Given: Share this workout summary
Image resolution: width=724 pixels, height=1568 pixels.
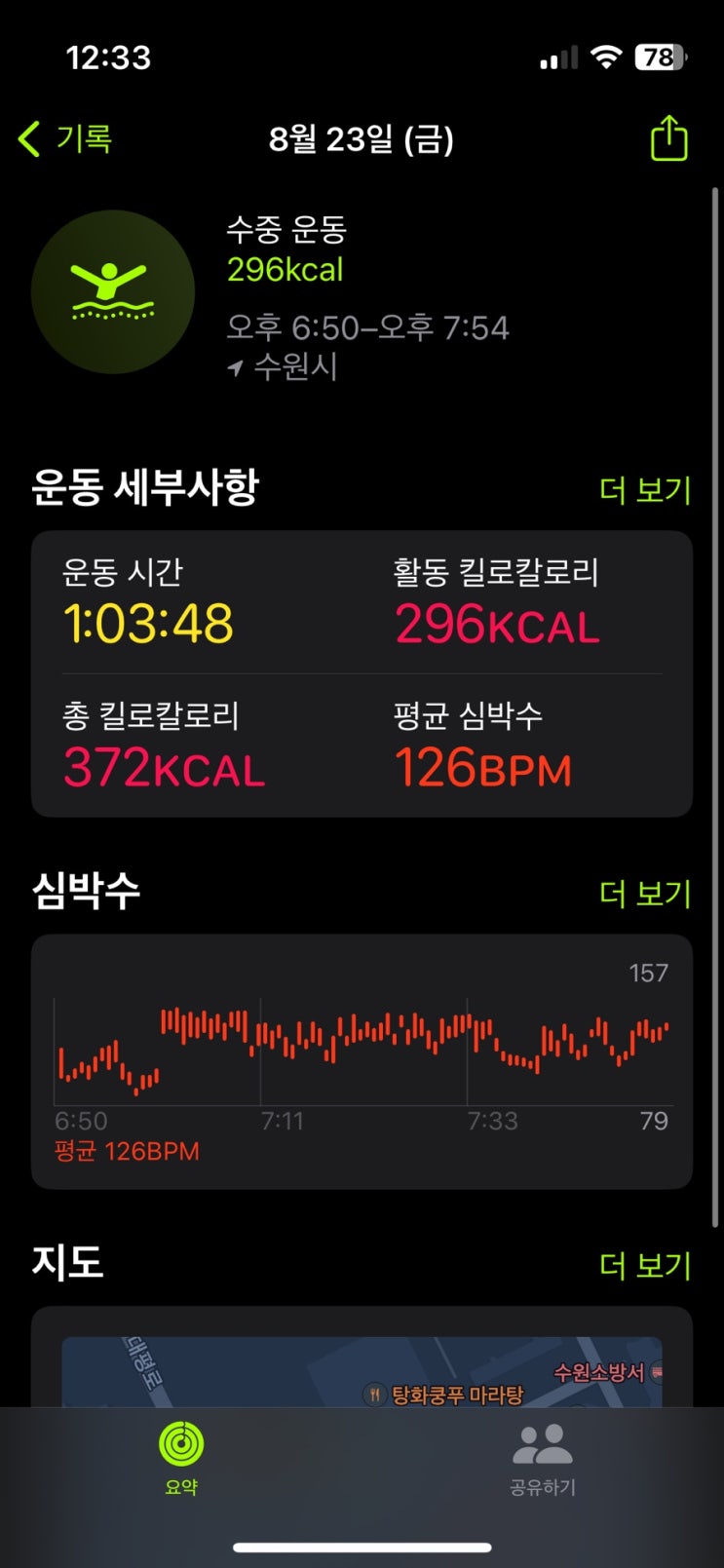Looking at the screenshot, I should (668, 138).
